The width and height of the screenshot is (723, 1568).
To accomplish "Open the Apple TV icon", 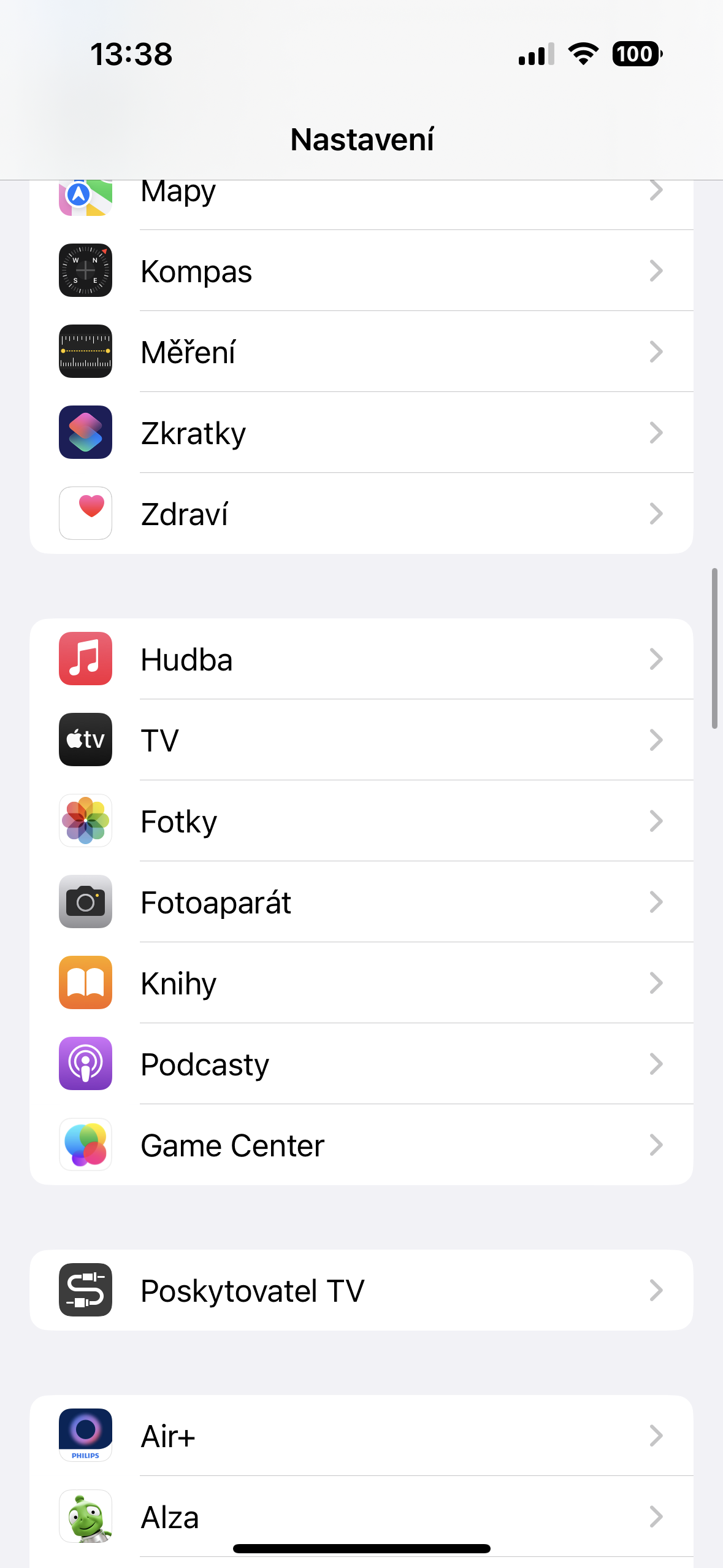I will 85,740.
